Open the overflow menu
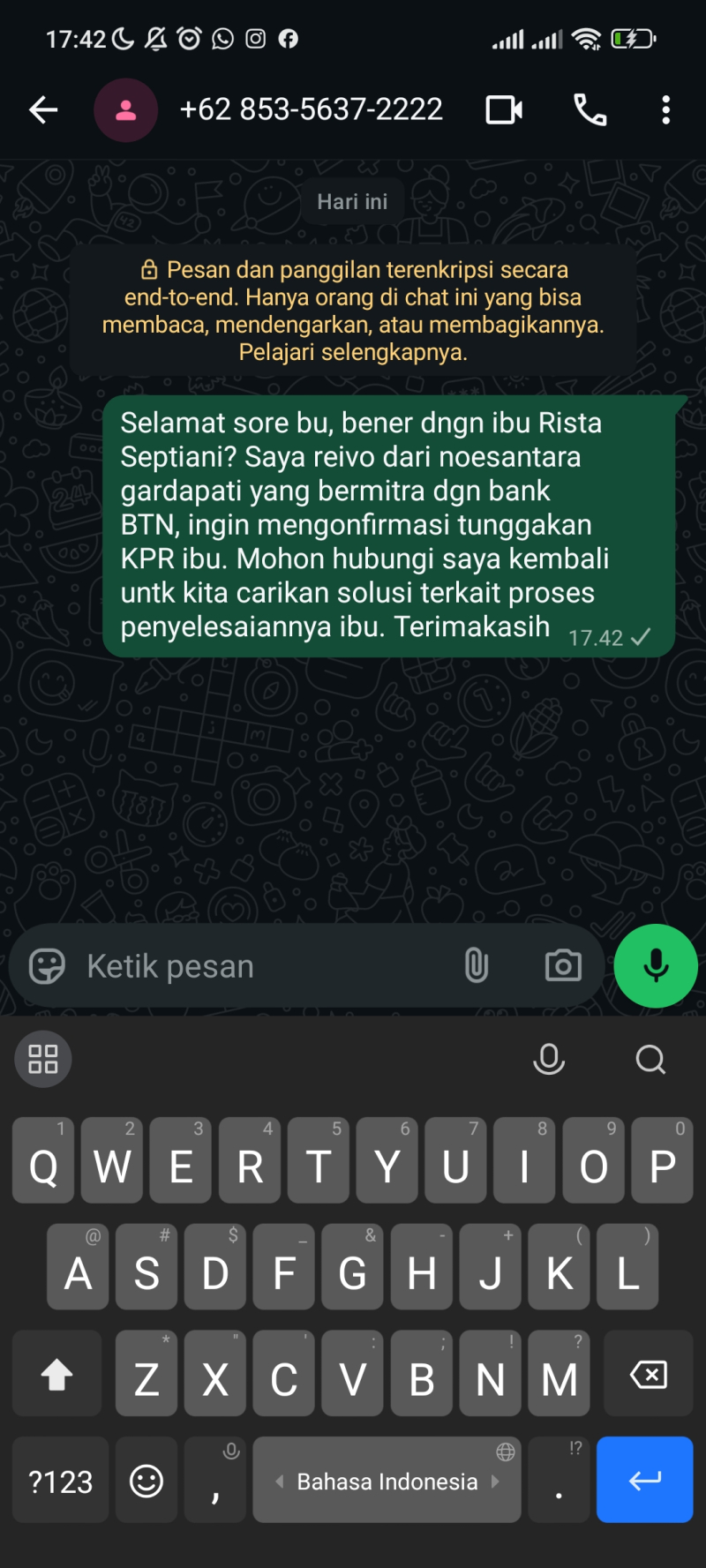This screenshot has width=706, height=1568. pos(665,110)
